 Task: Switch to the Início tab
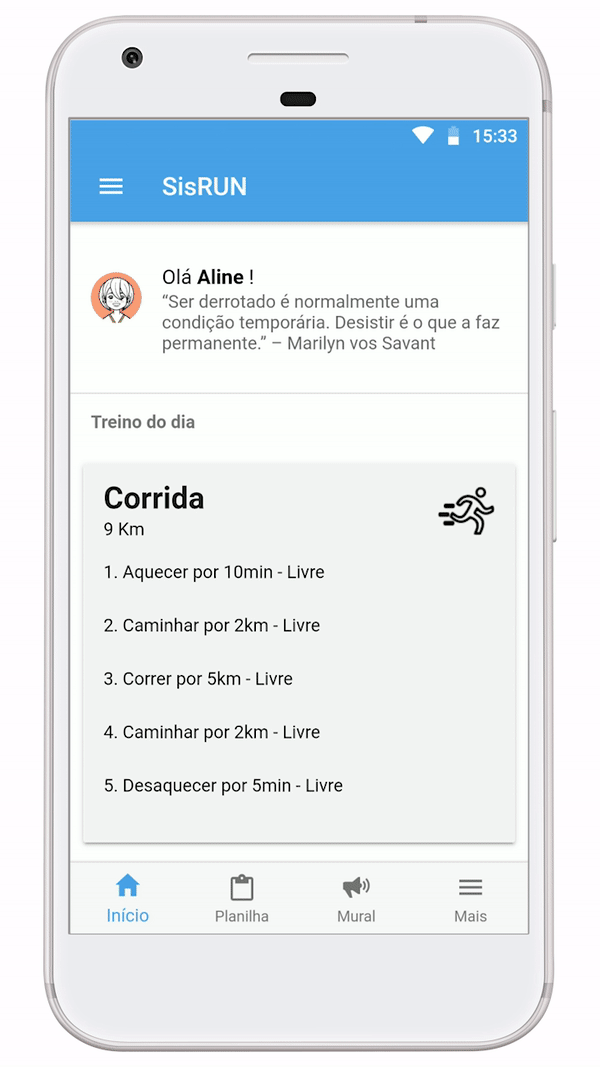coord(127,898)
